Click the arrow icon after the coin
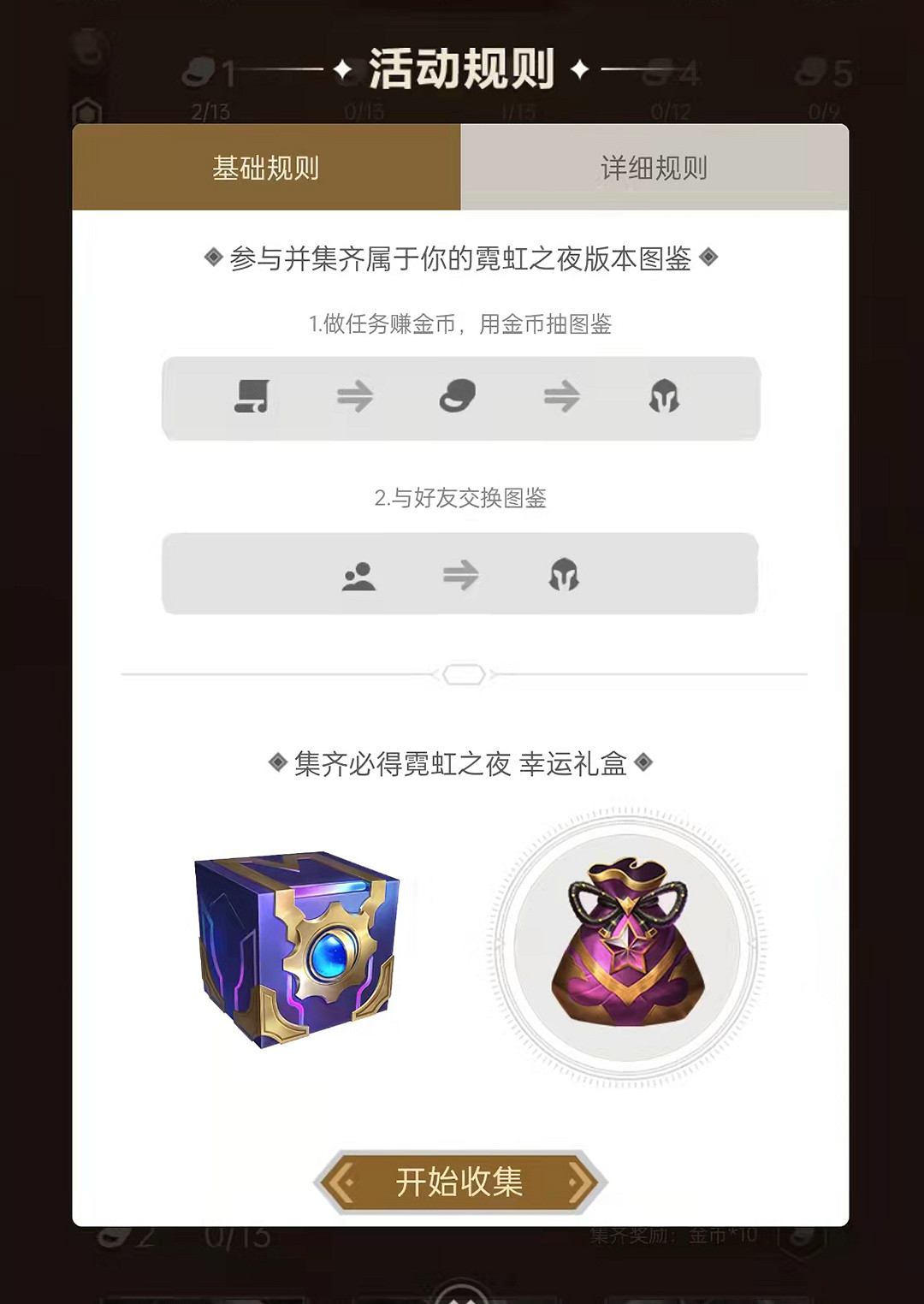This screenshot has height=1304, width=924. (560, 396)
